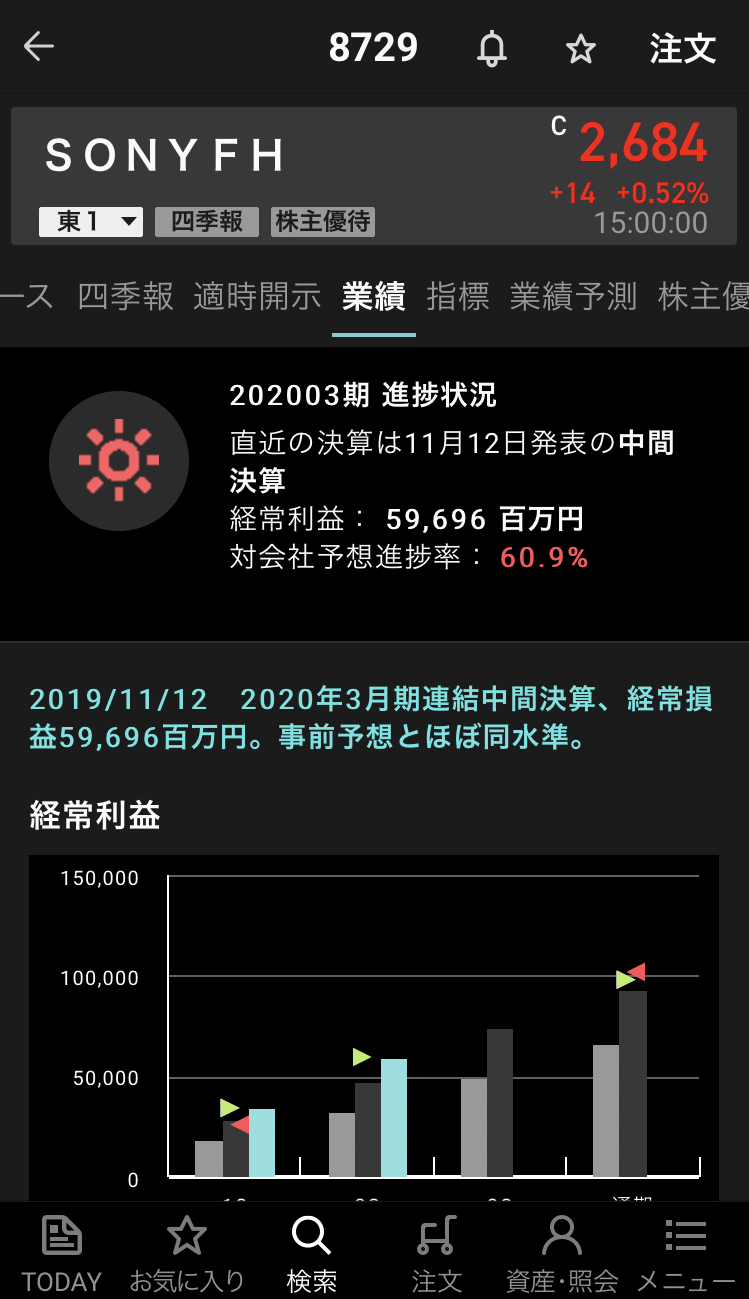
Task: Open the お気に入り bottom tab
Action: 187,1252
